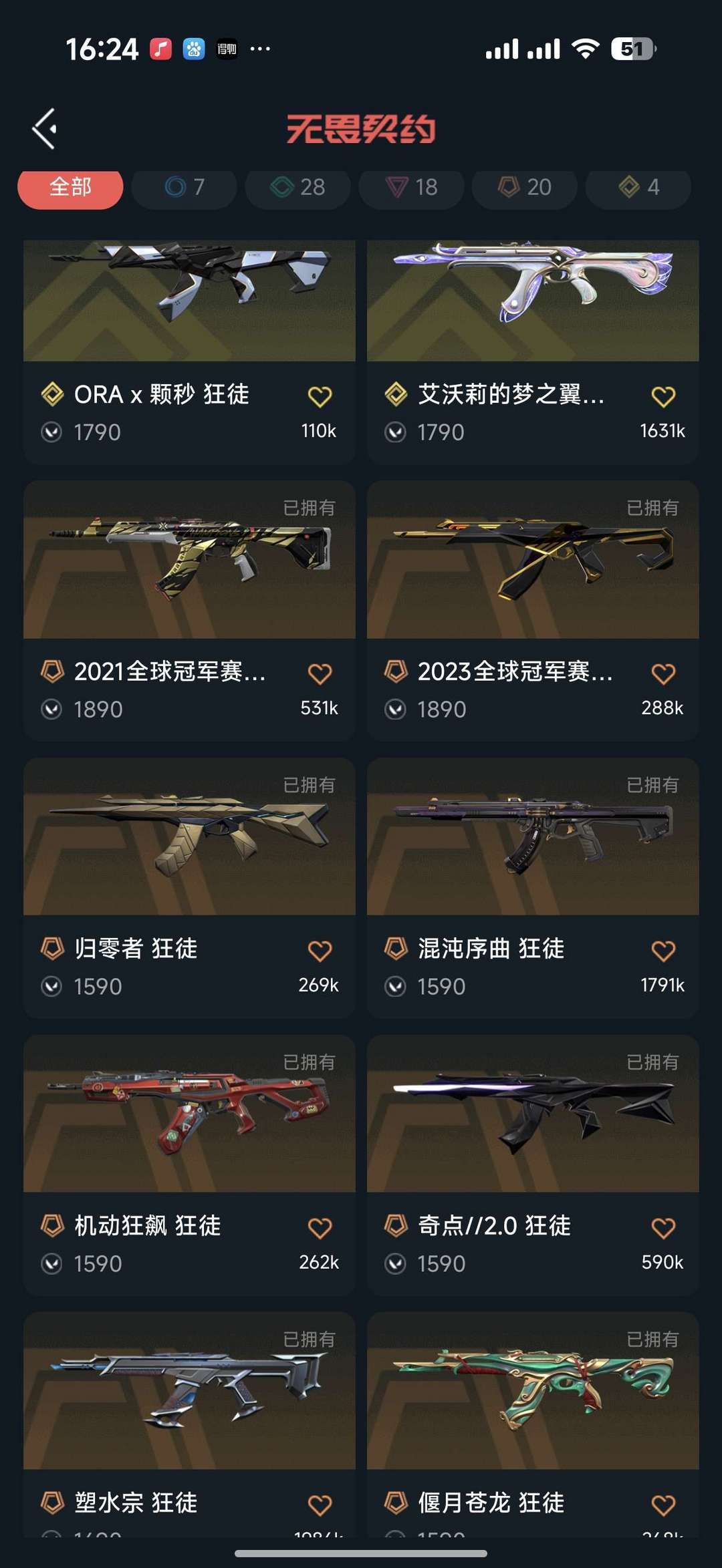
Task: Heart the 偃月苍龙 狂徒 skin
Action: (x=663, y=1505)
